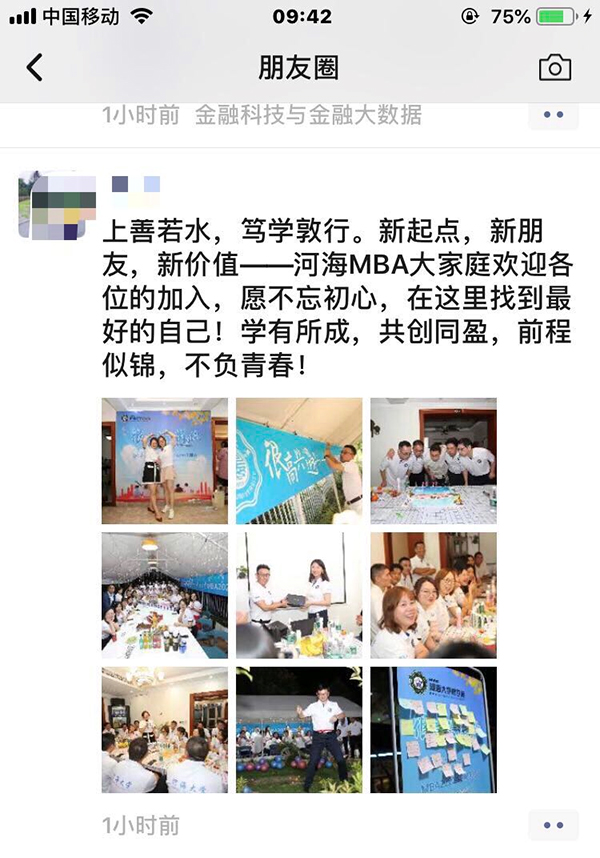View photo of long banquet table

pos(164,595)
